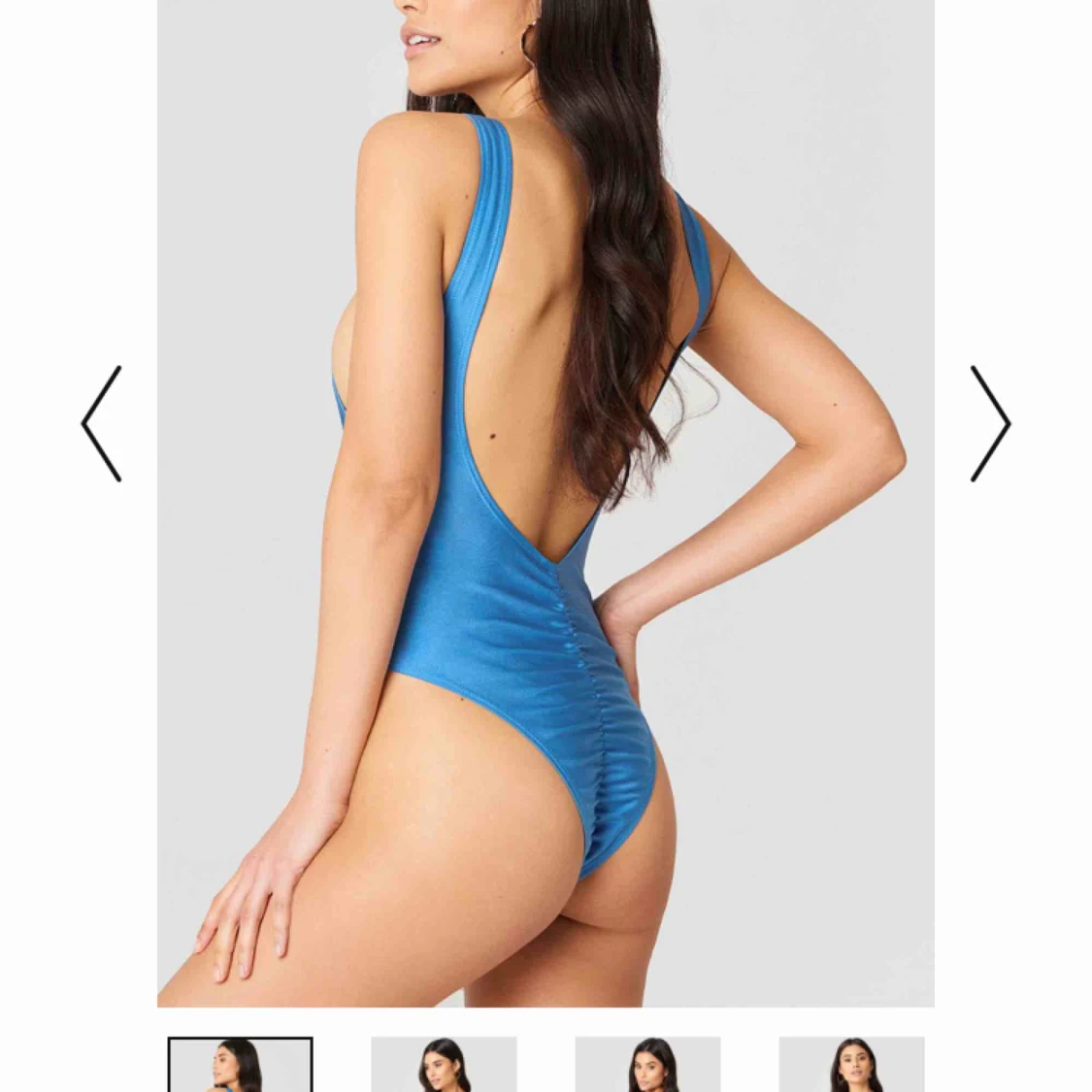Screen dimensions: 1092x1092
Task: Open the third gallery thumbnail
Action: pyautogui.click(x=647, y=1065)
